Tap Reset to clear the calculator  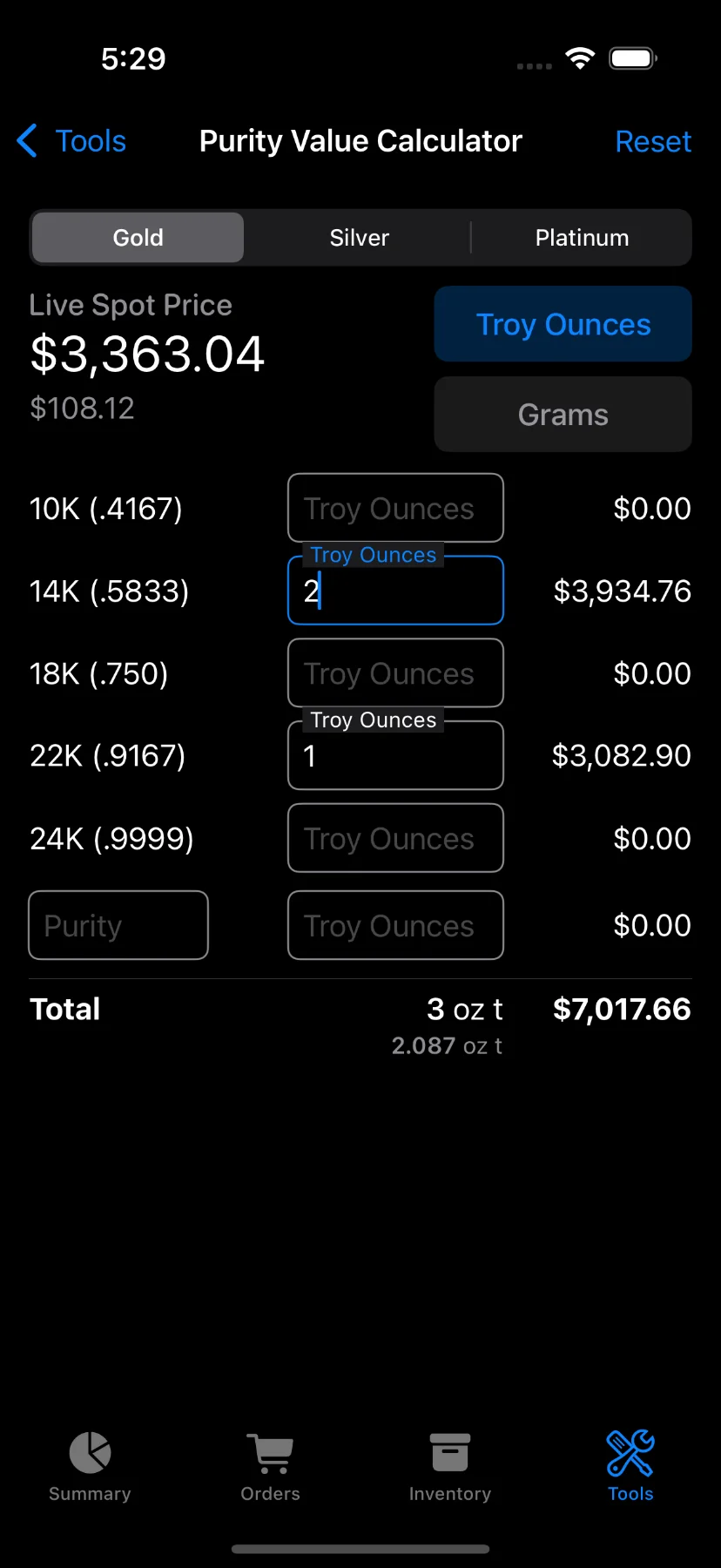click(x=653, y=141)
